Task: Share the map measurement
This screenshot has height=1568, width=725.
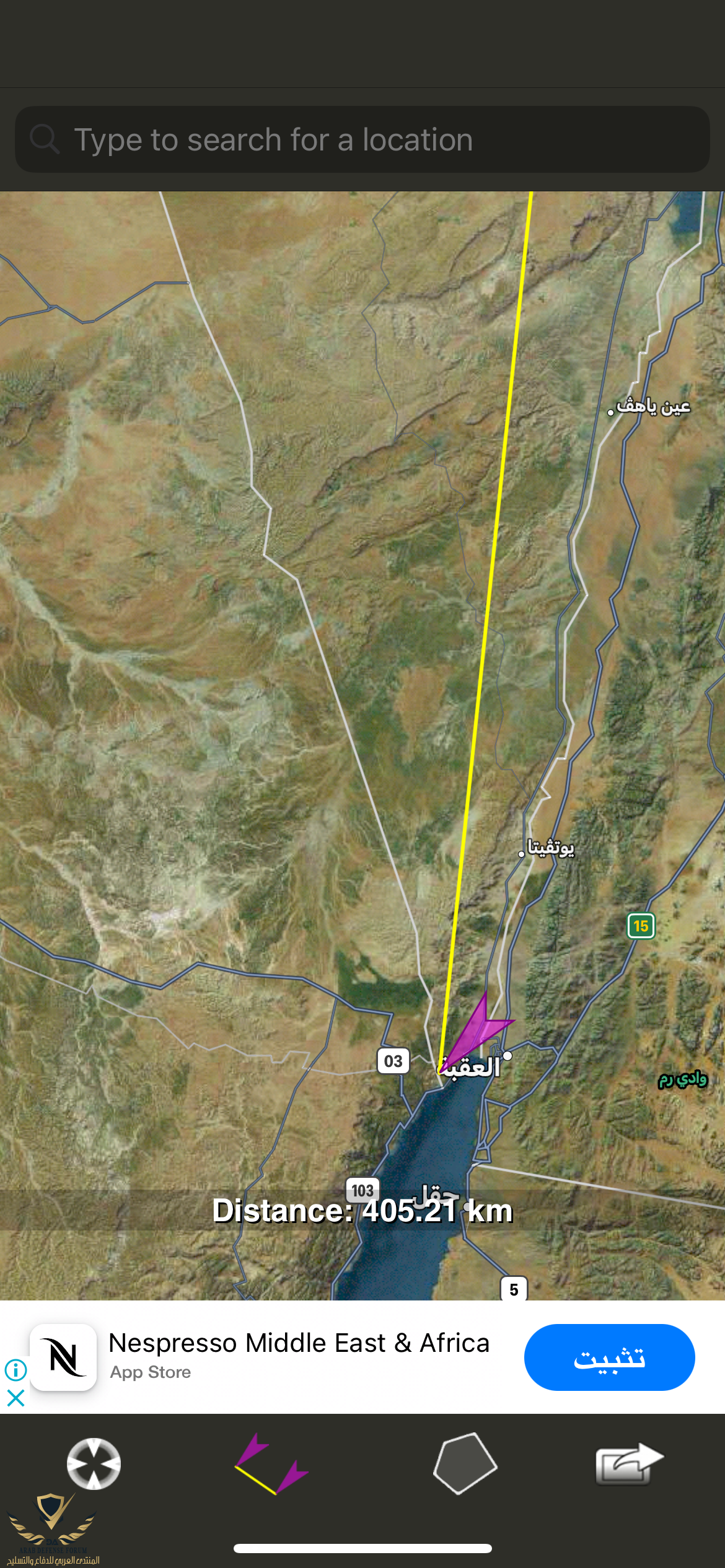Action: pos(628,1463)
